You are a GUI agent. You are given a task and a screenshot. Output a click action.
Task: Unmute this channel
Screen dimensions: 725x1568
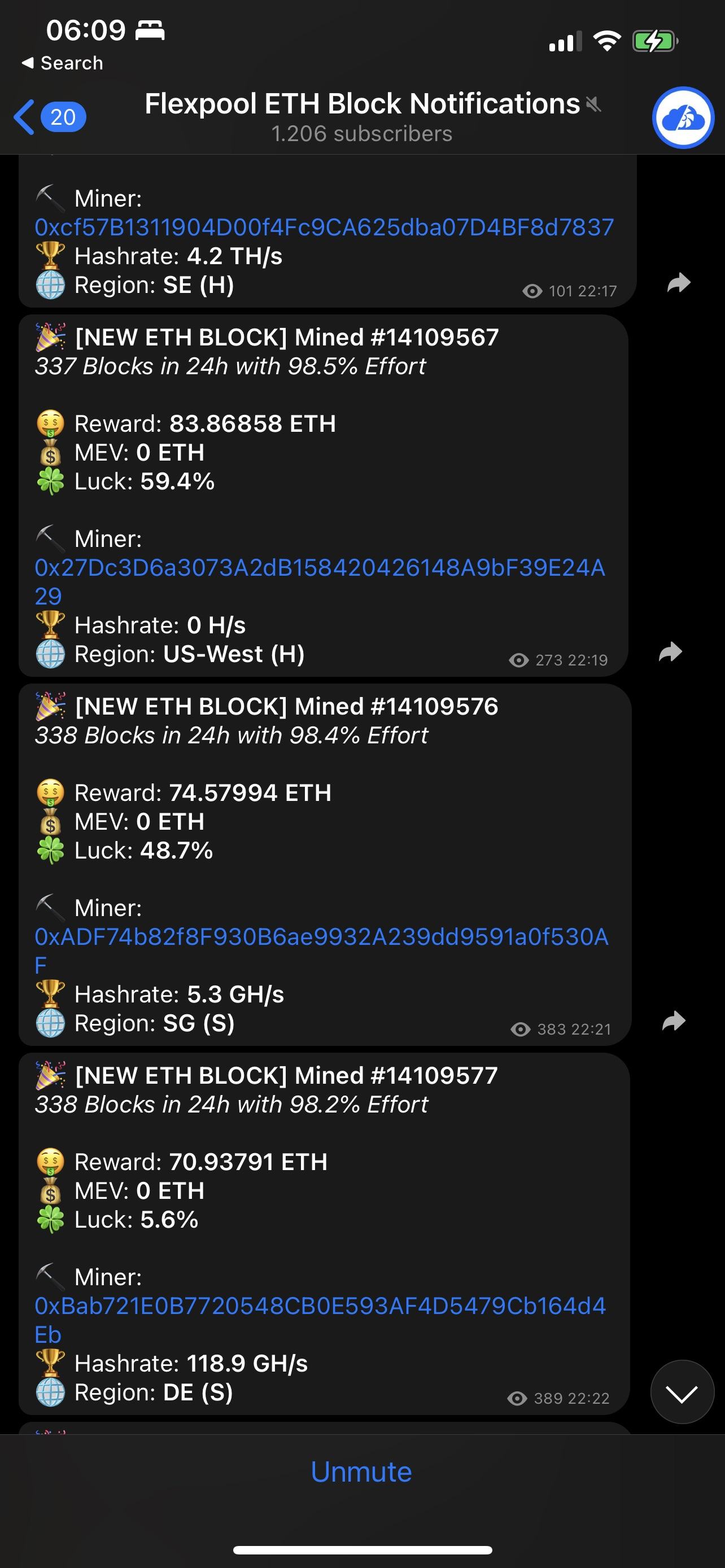pyautogui.click(x=361, y=1472)
